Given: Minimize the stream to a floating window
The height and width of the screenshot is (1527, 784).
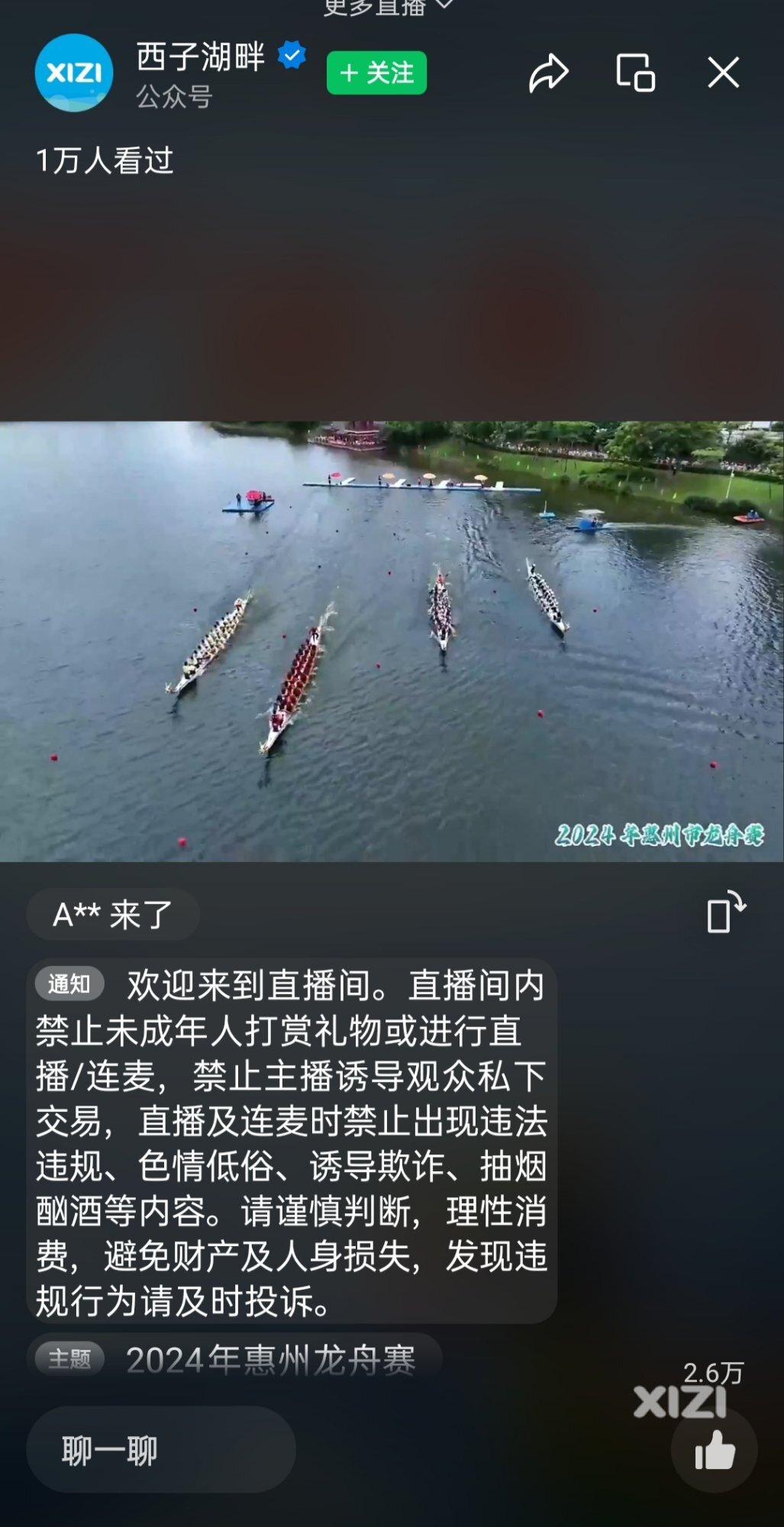Looking at the screenshot, I should [x=635, y=73].
